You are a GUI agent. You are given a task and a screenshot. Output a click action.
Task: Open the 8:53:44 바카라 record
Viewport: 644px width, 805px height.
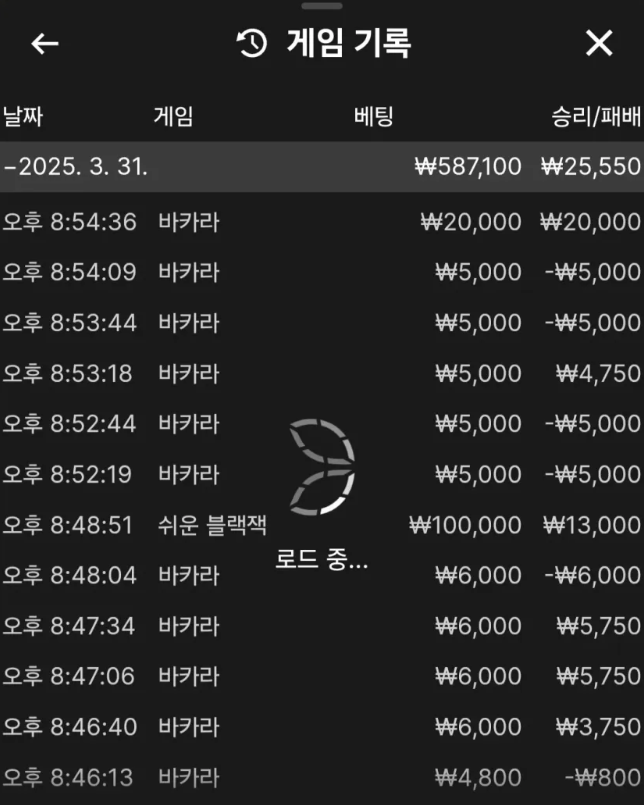coord(320,323)
